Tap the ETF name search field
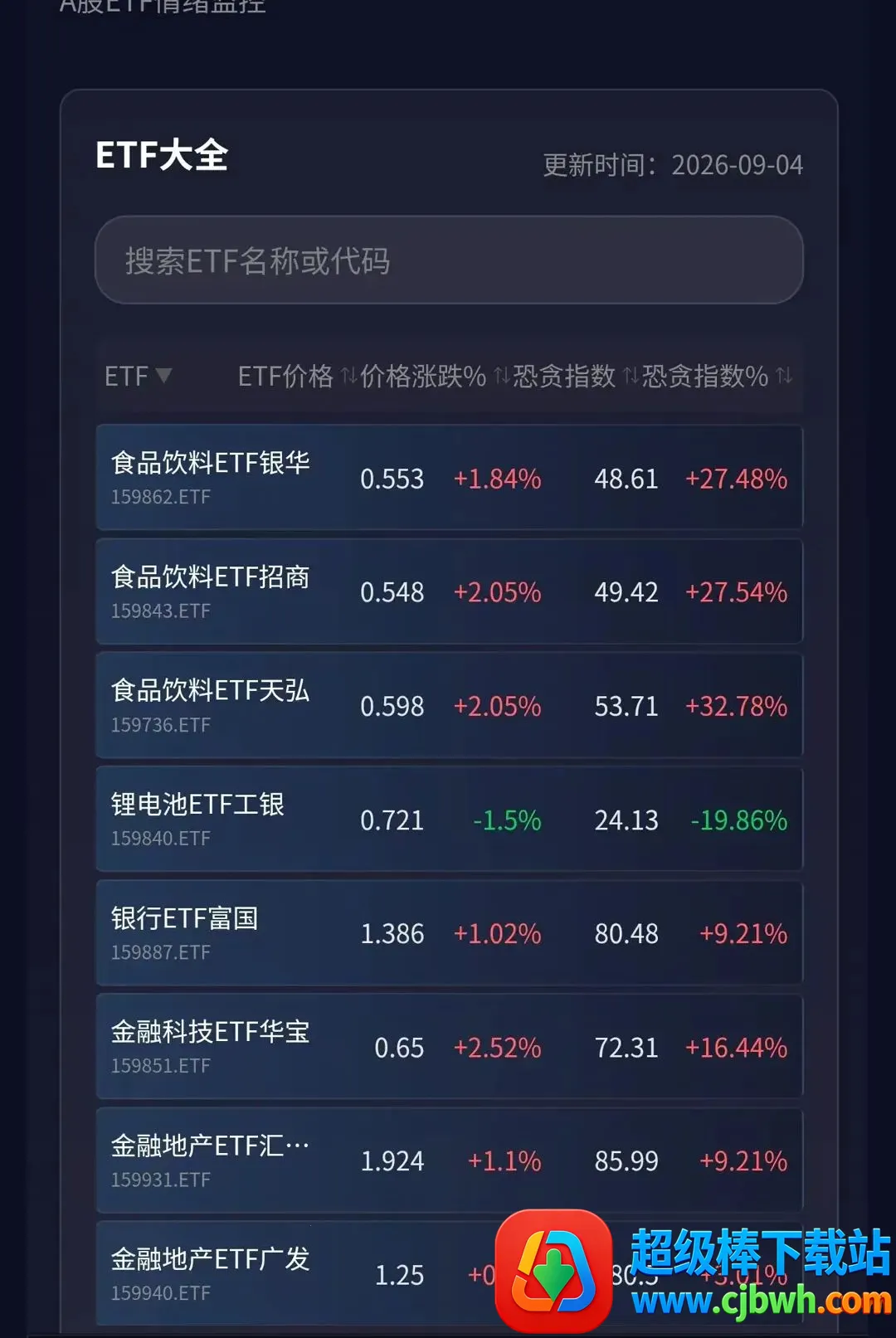 (x=449, y=260)
